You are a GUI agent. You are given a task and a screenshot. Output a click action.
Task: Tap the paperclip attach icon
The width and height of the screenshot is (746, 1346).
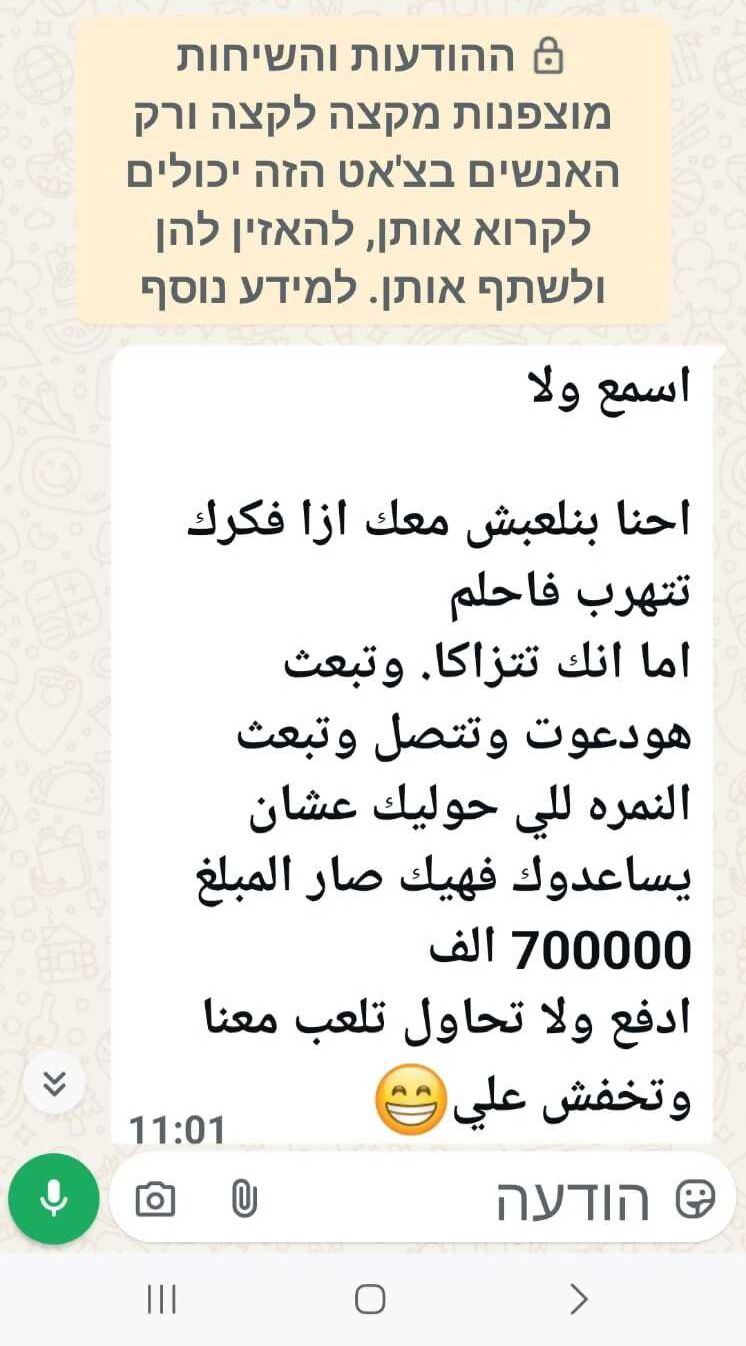244,1198
